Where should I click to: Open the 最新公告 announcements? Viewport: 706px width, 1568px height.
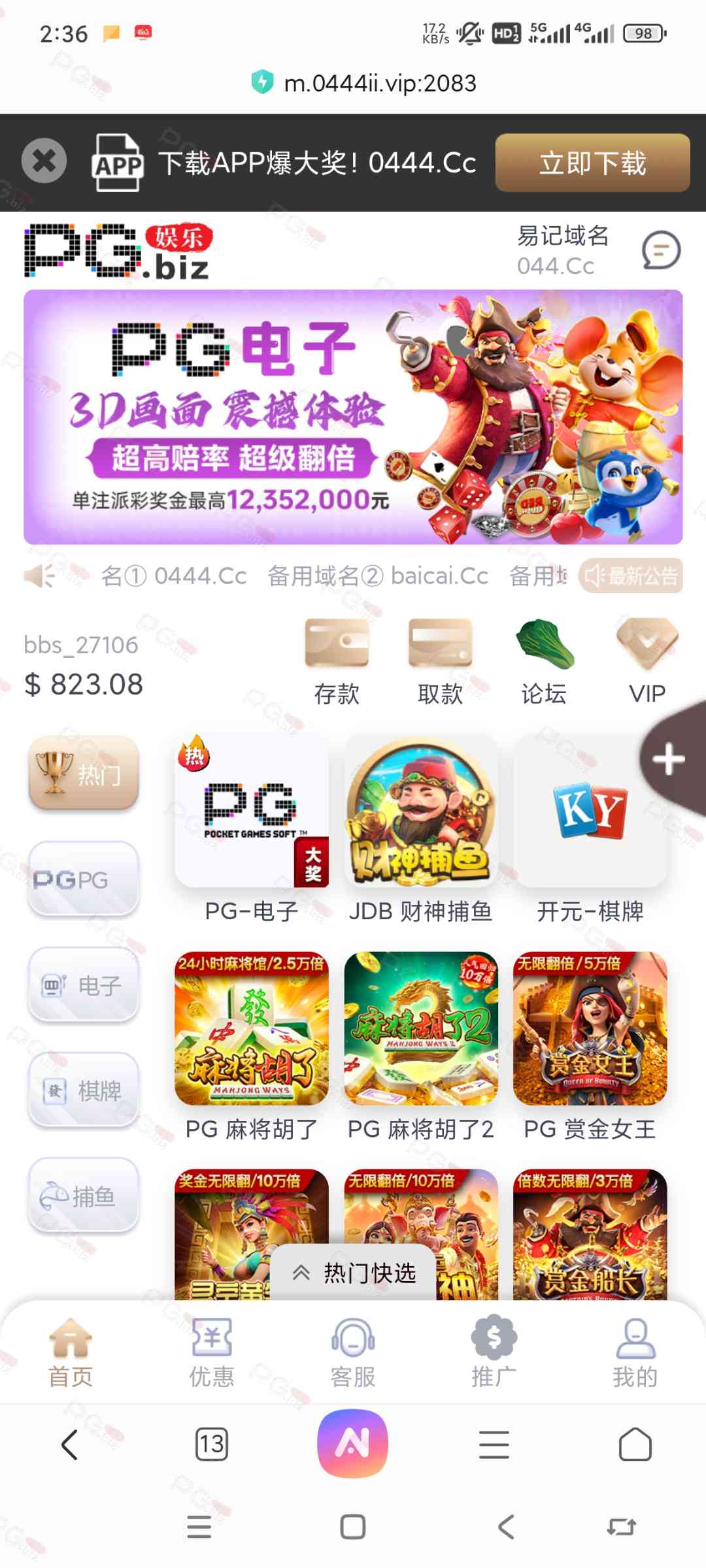coord(631,576)
